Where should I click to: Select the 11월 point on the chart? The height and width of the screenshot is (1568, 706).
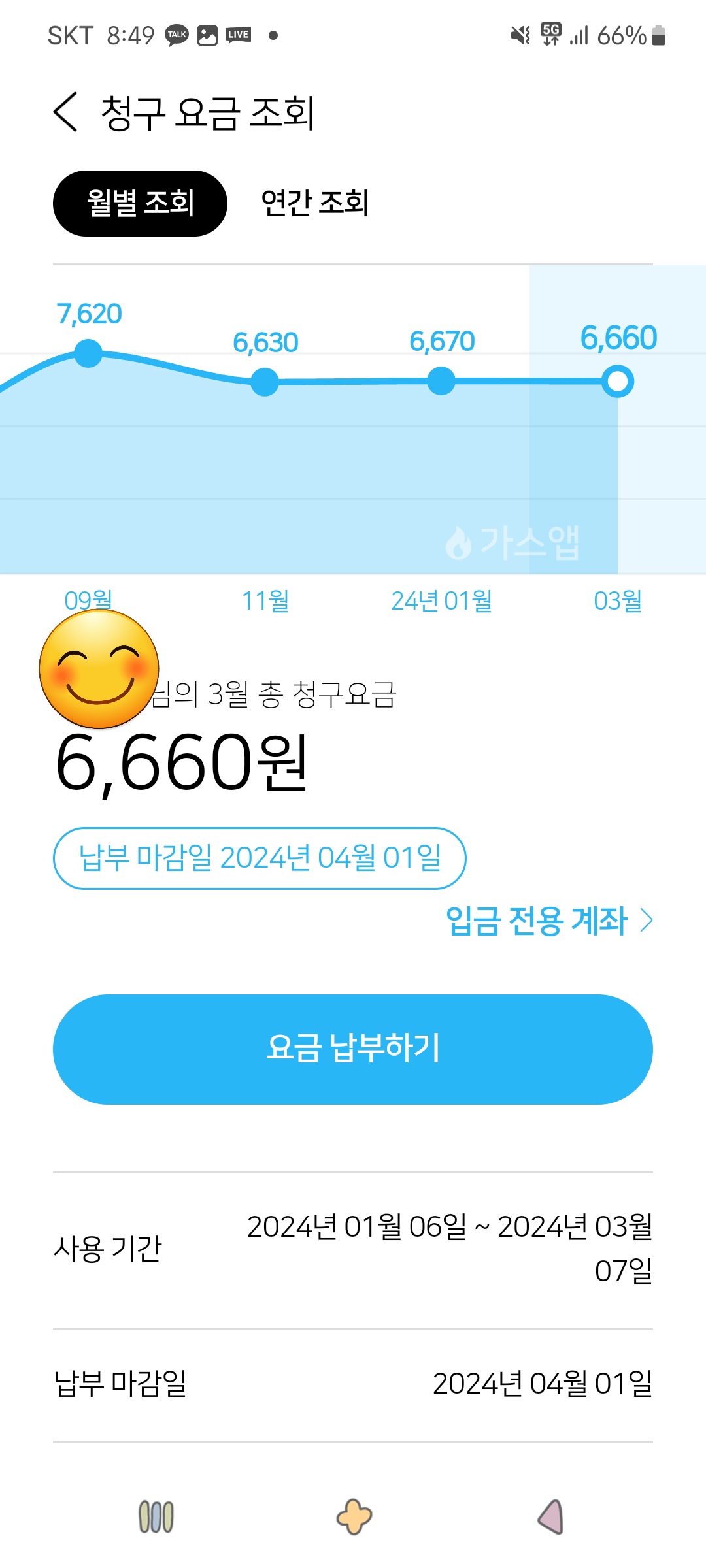tap(265, 382)
